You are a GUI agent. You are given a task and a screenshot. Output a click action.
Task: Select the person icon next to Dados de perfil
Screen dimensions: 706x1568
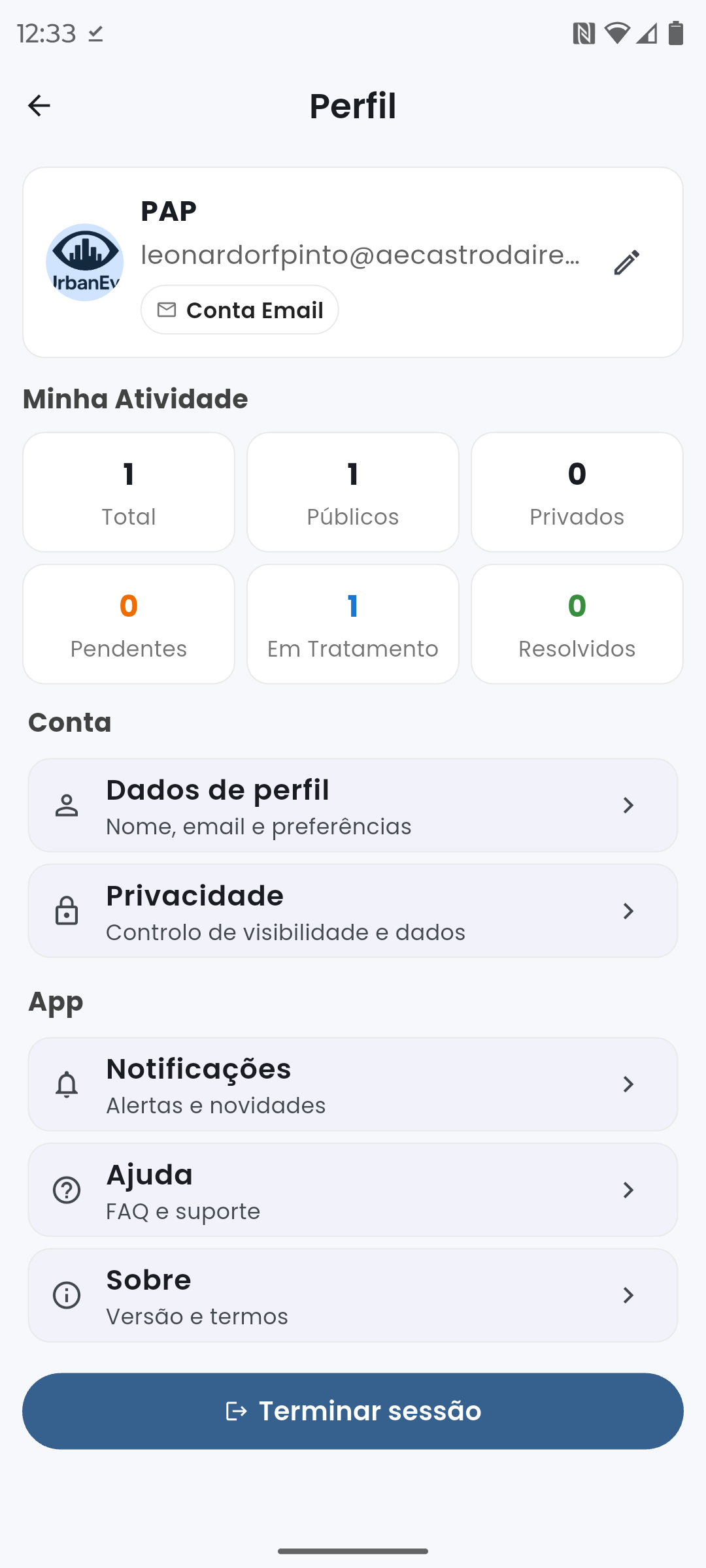pos(66,805)
